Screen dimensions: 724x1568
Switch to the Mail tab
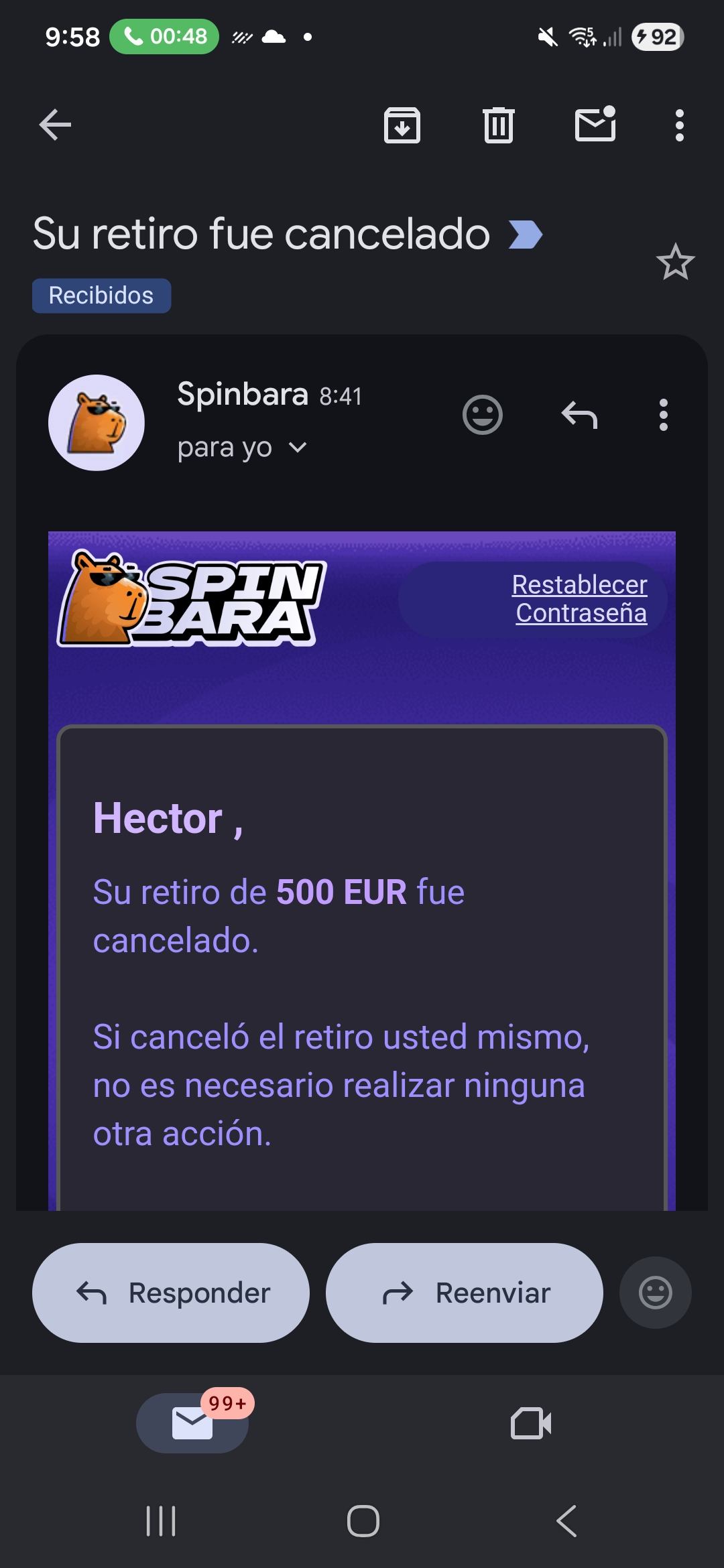click(x=192, y=1423)
